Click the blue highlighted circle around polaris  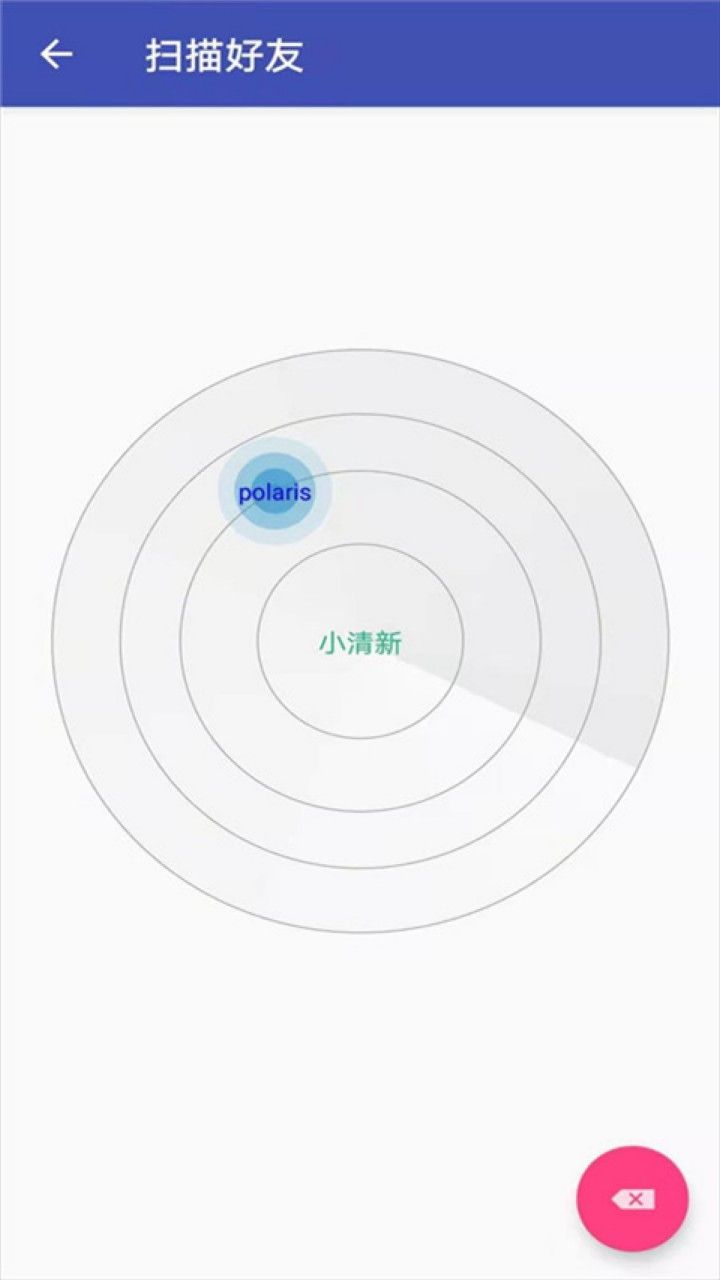274,492
